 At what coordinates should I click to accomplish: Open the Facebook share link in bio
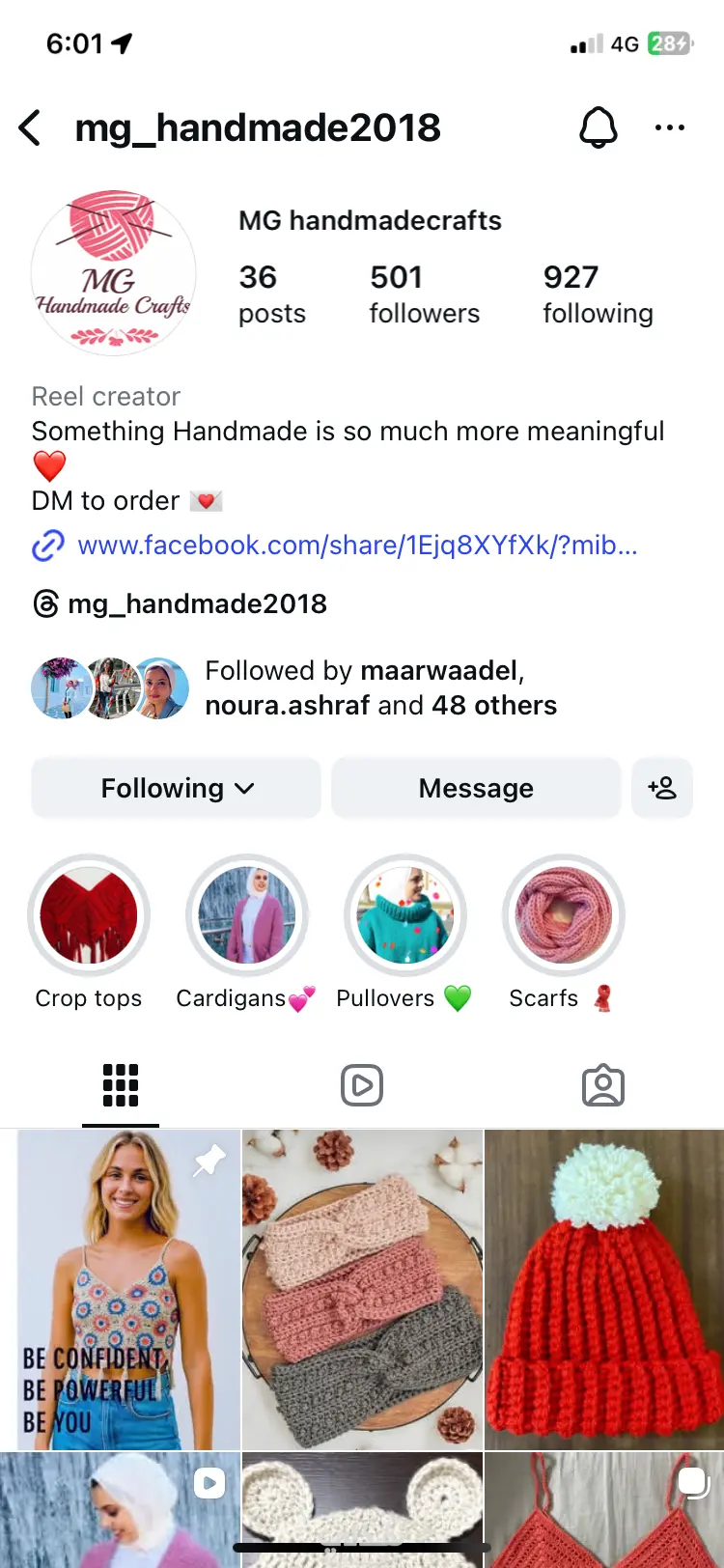(355, 546)
